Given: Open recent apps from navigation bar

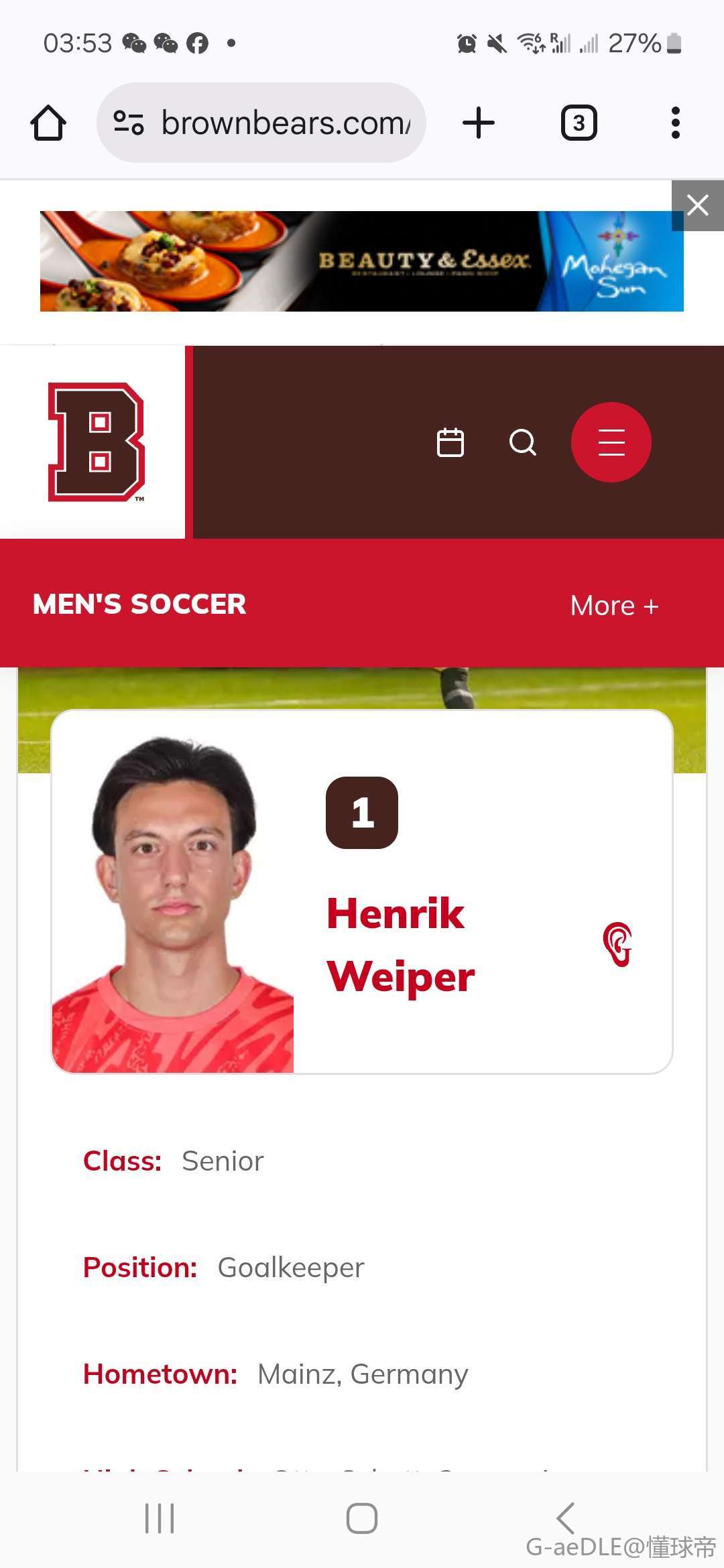Looking at the screenshot, I should (160, 1518).
